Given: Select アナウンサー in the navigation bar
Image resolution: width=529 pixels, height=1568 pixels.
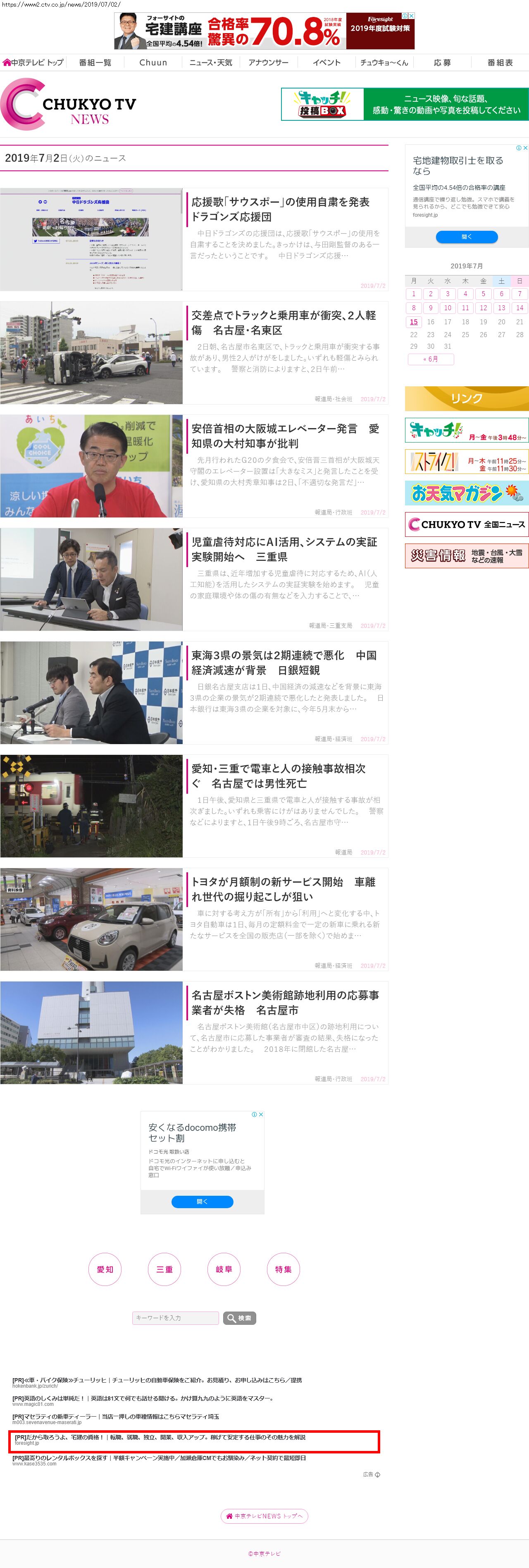Looking at the screenshot, I should pos(268,63).
